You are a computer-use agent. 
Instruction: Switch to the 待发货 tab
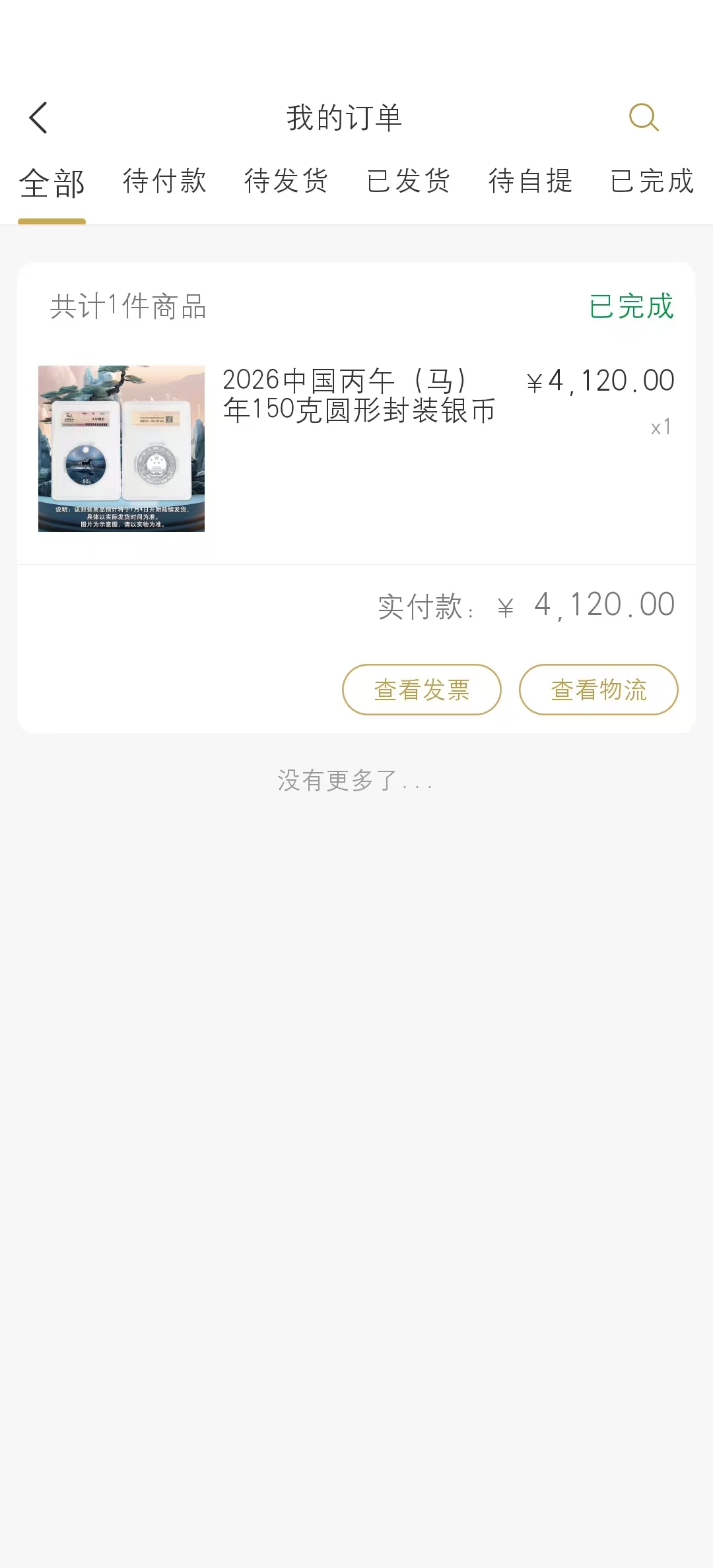pos(287,181)
